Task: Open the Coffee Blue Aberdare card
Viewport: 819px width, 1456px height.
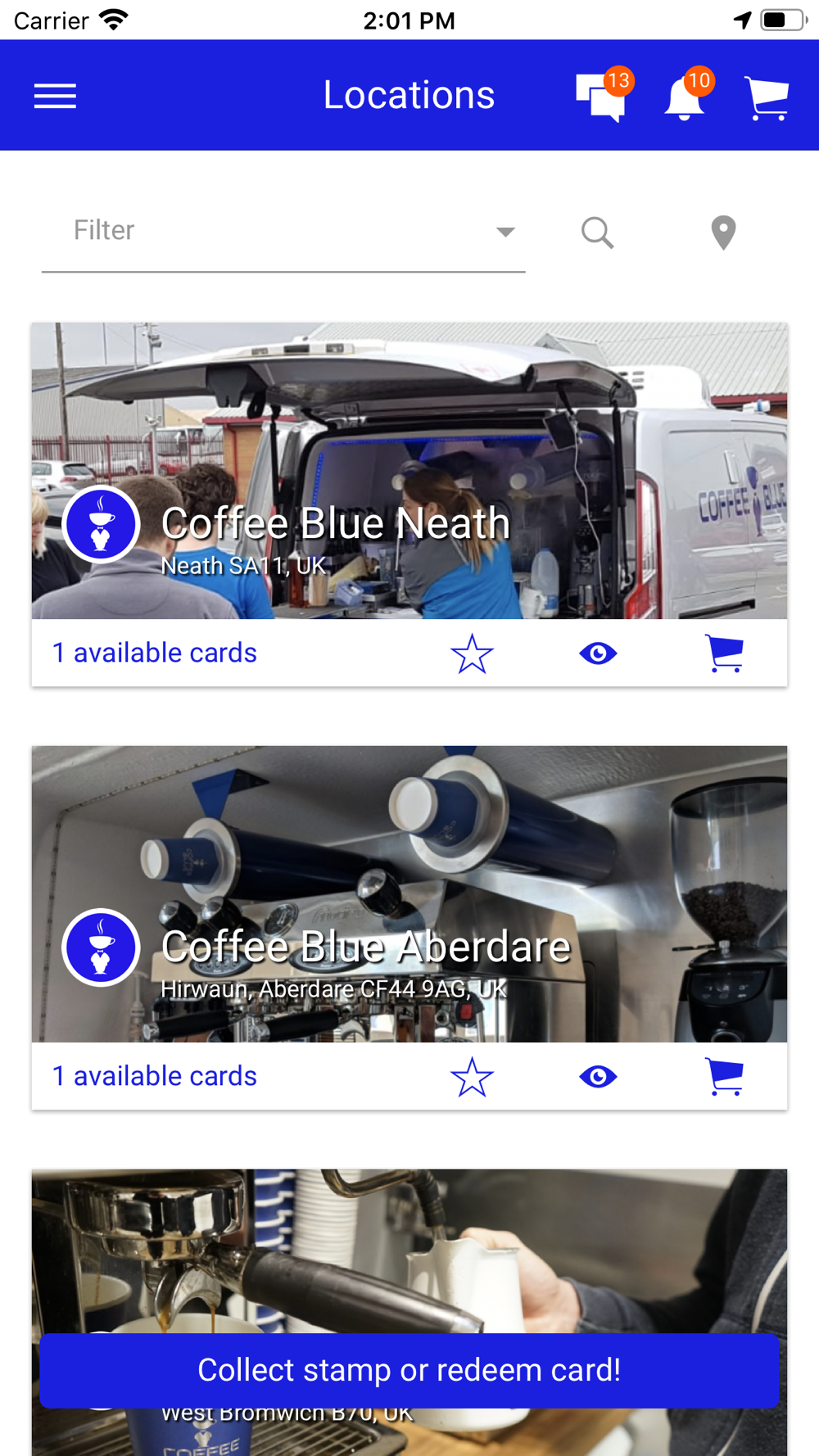Action: [x=409, y=894]
